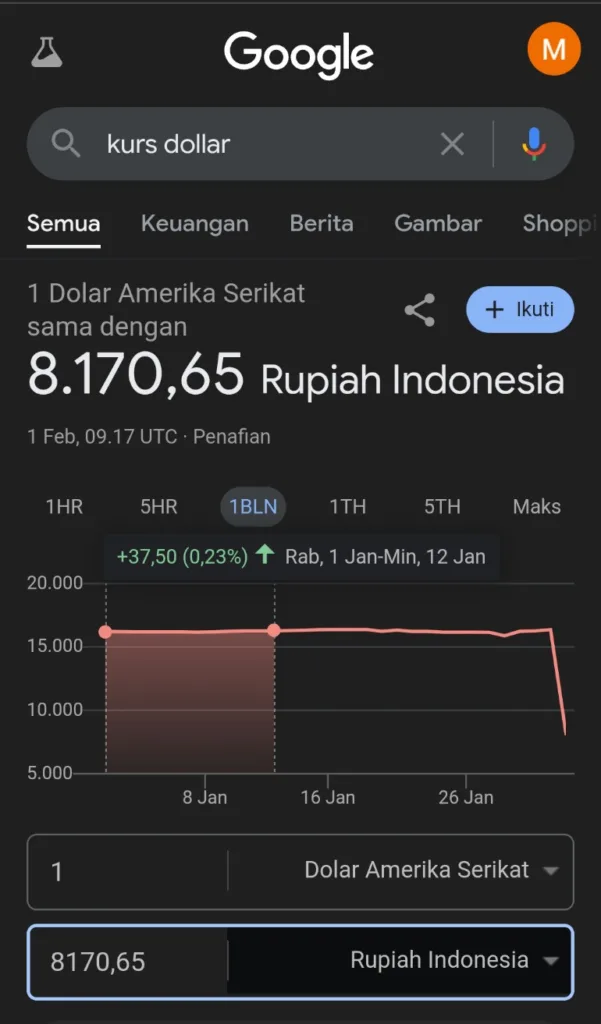Edit the 8170,65 rupiah amount field
Screen dimensions: 601x1024
point(127,962)
